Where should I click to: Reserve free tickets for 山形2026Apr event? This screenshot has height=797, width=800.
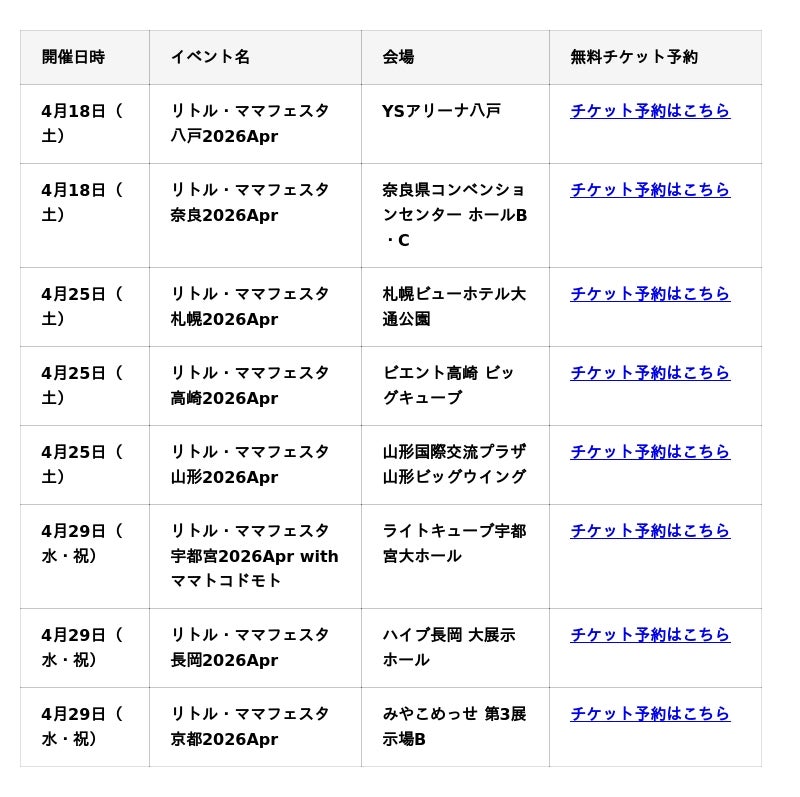[650, 452]
